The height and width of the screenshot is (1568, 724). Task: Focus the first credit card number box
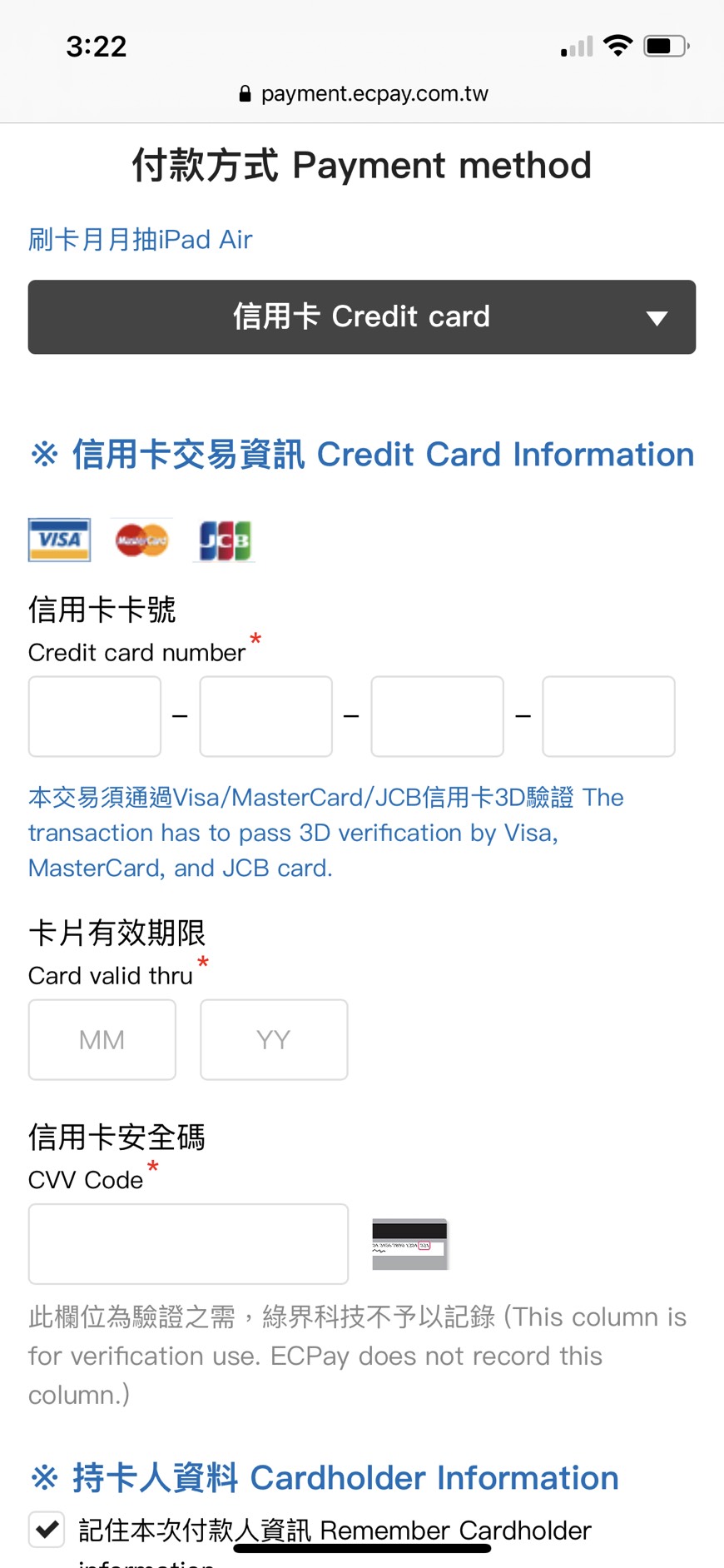coord(95,716)
